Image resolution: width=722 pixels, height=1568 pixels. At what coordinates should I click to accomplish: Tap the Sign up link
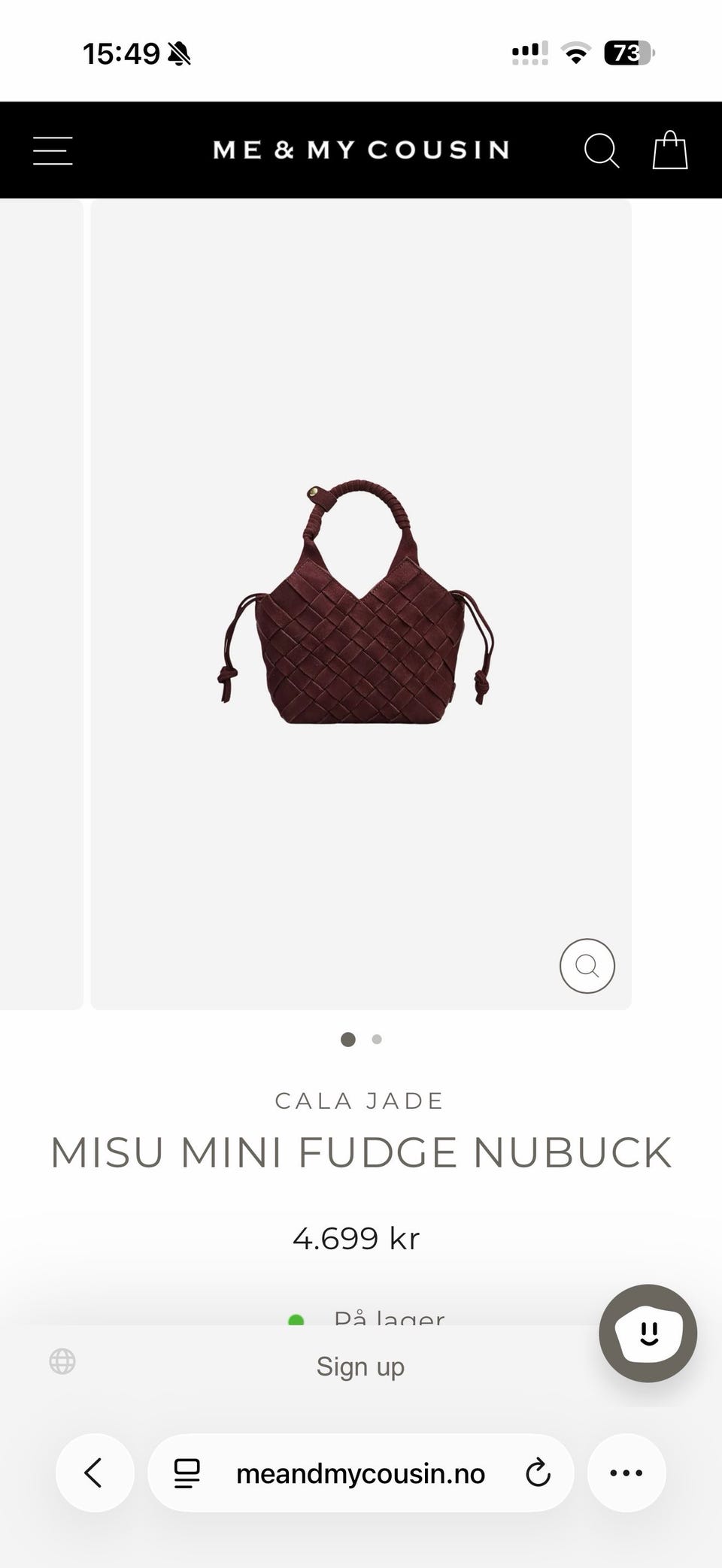360,1367
